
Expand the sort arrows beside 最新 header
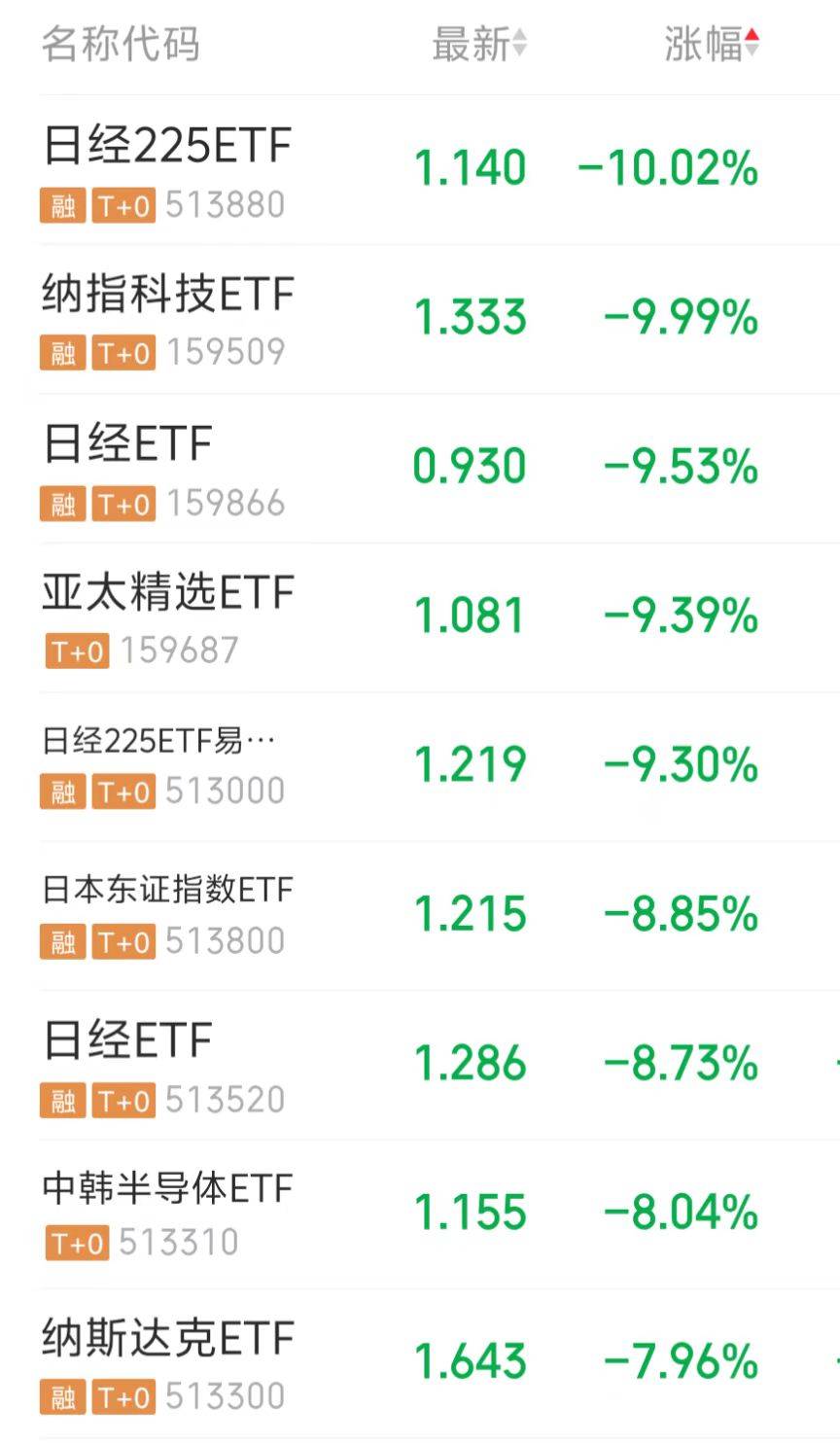521,44
